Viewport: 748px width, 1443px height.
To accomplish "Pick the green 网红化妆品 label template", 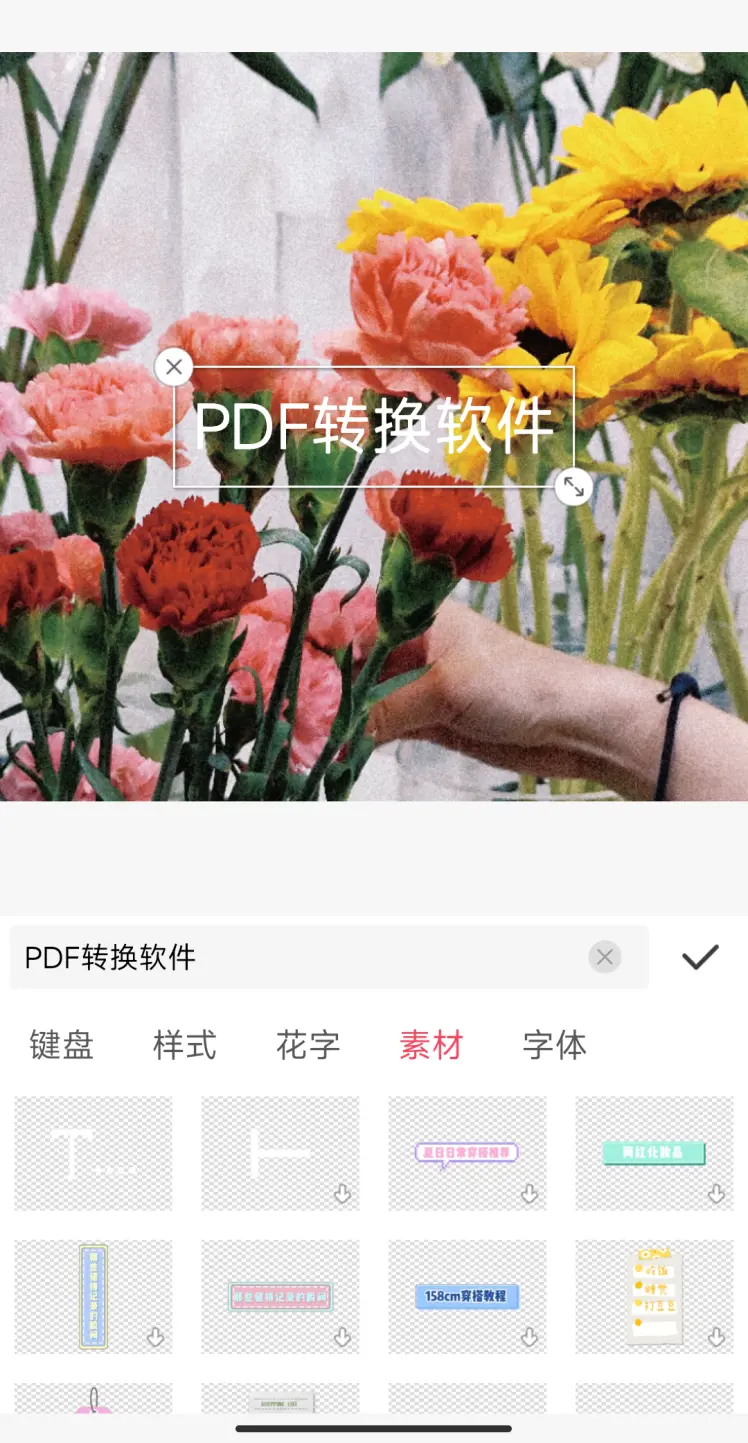I will pos(654,1153).
